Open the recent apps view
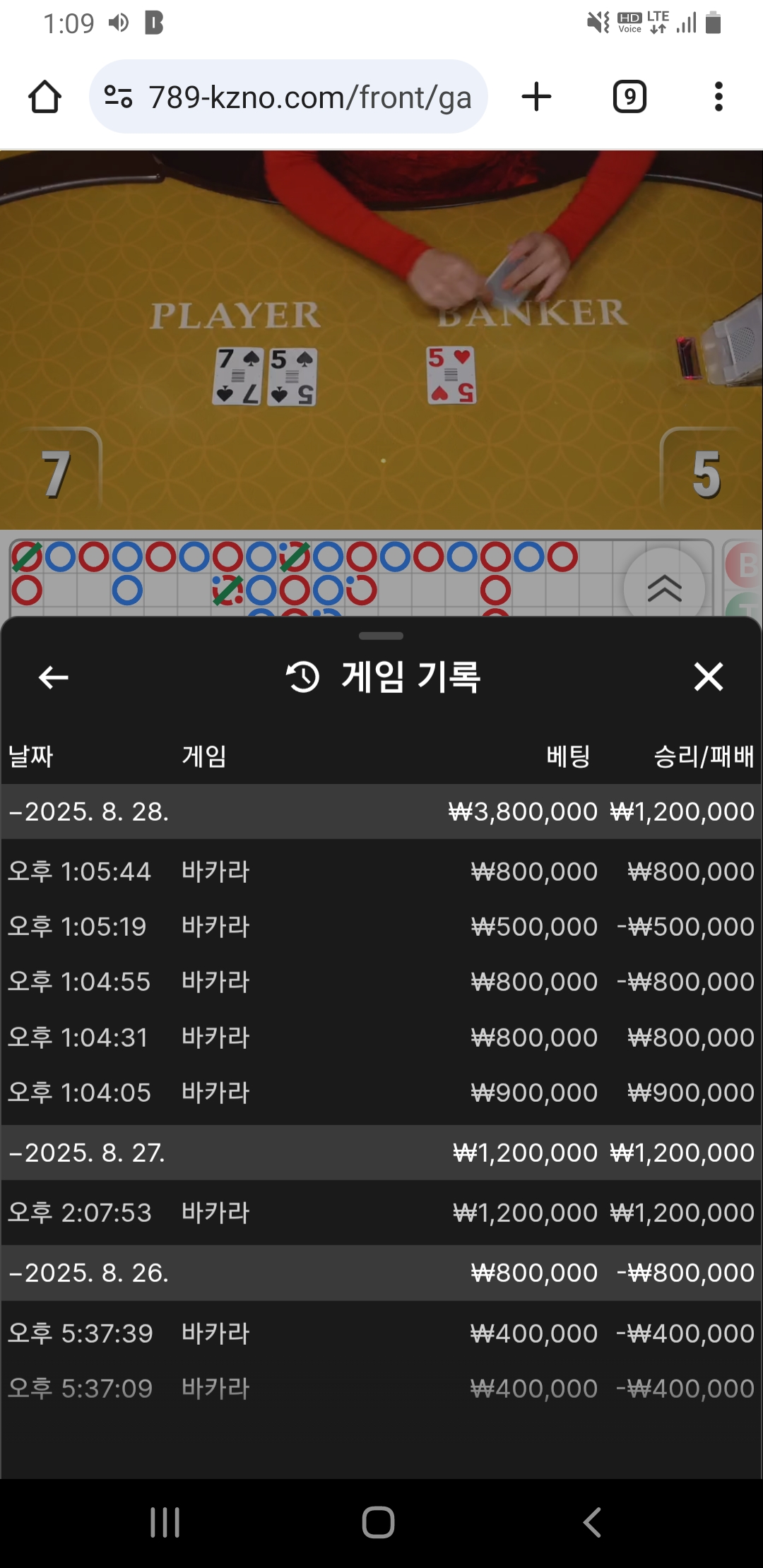This screenshot has width=763, height=1568. coord(165,1522)
